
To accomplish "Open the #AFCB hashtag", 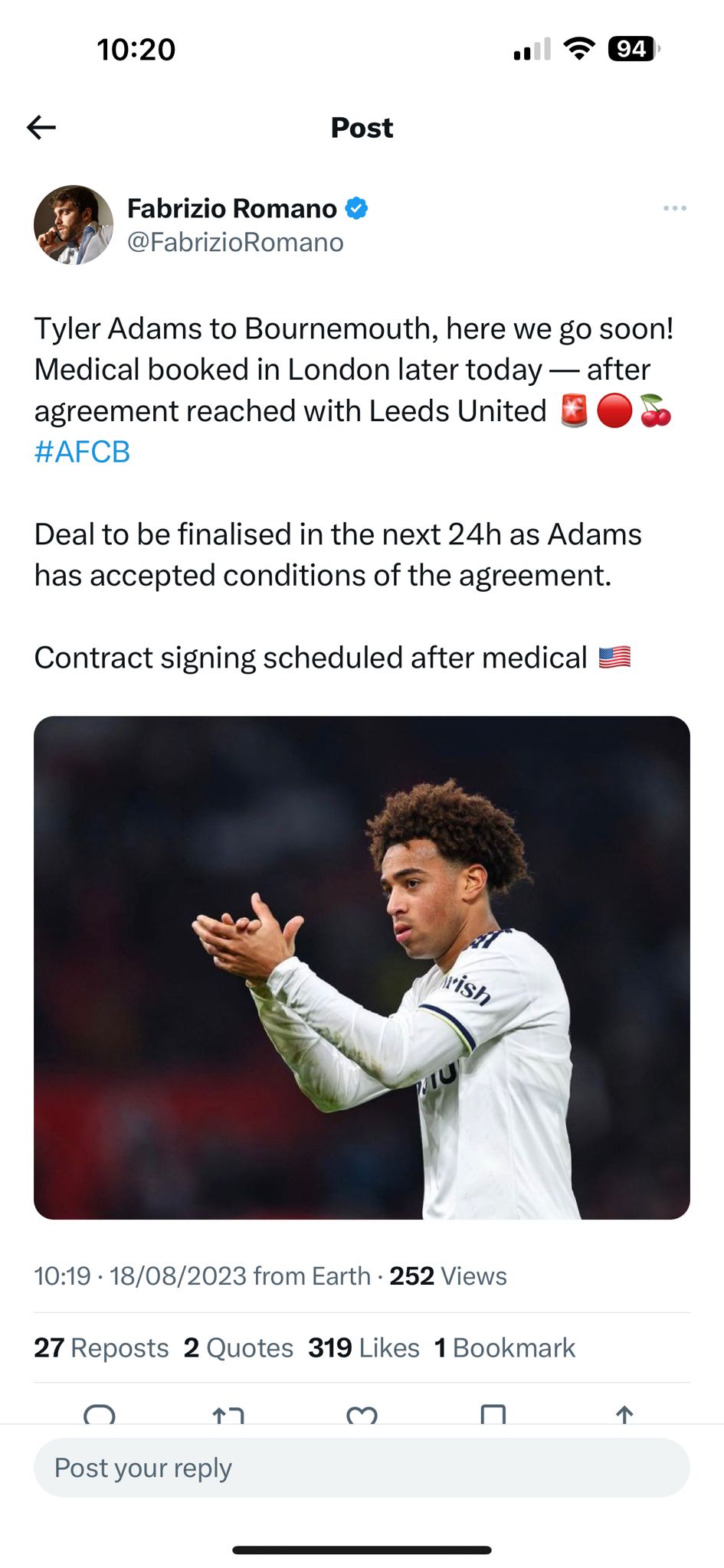I will tap(82, 452).
